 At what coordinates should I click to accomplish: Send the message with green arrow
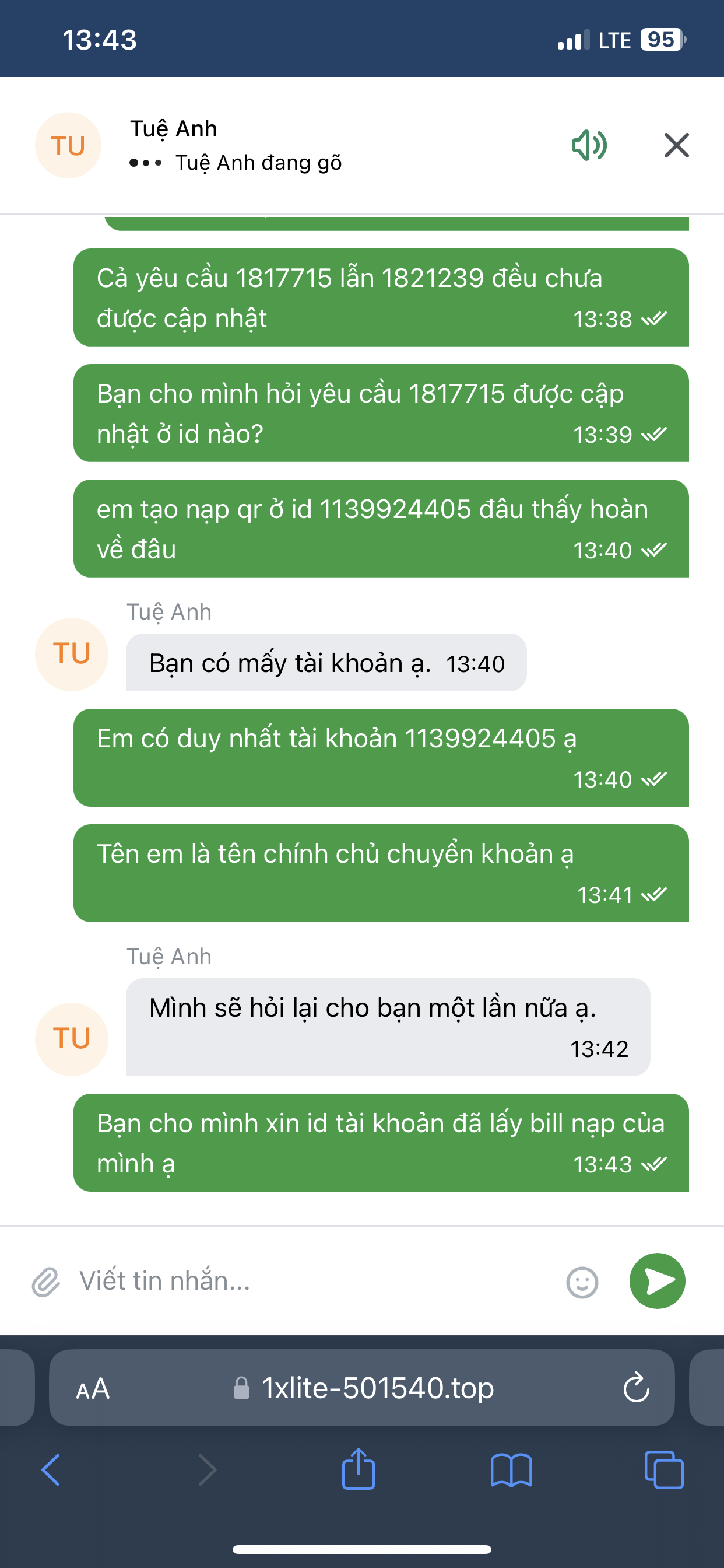[657, 1280]
